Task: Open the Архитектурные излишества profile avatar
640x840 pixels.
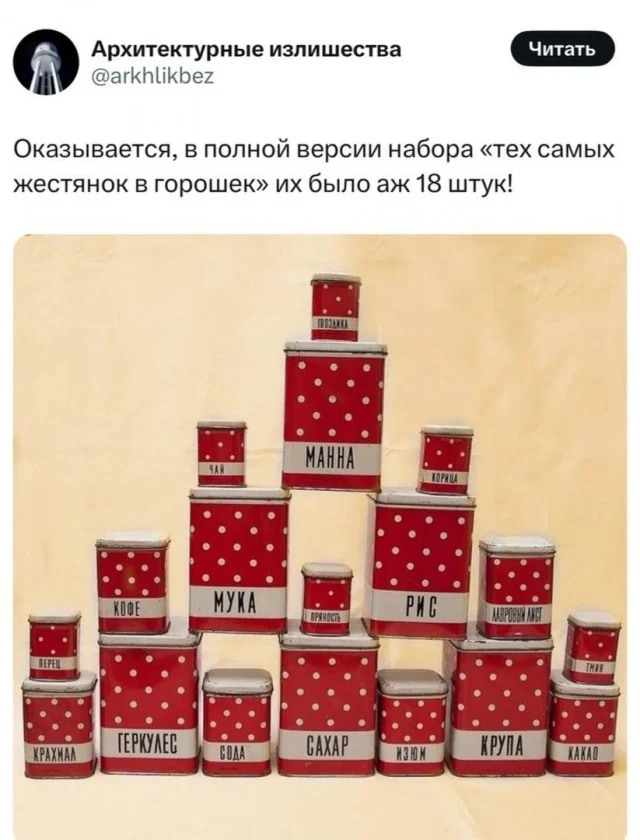Action: pos(46,60)
